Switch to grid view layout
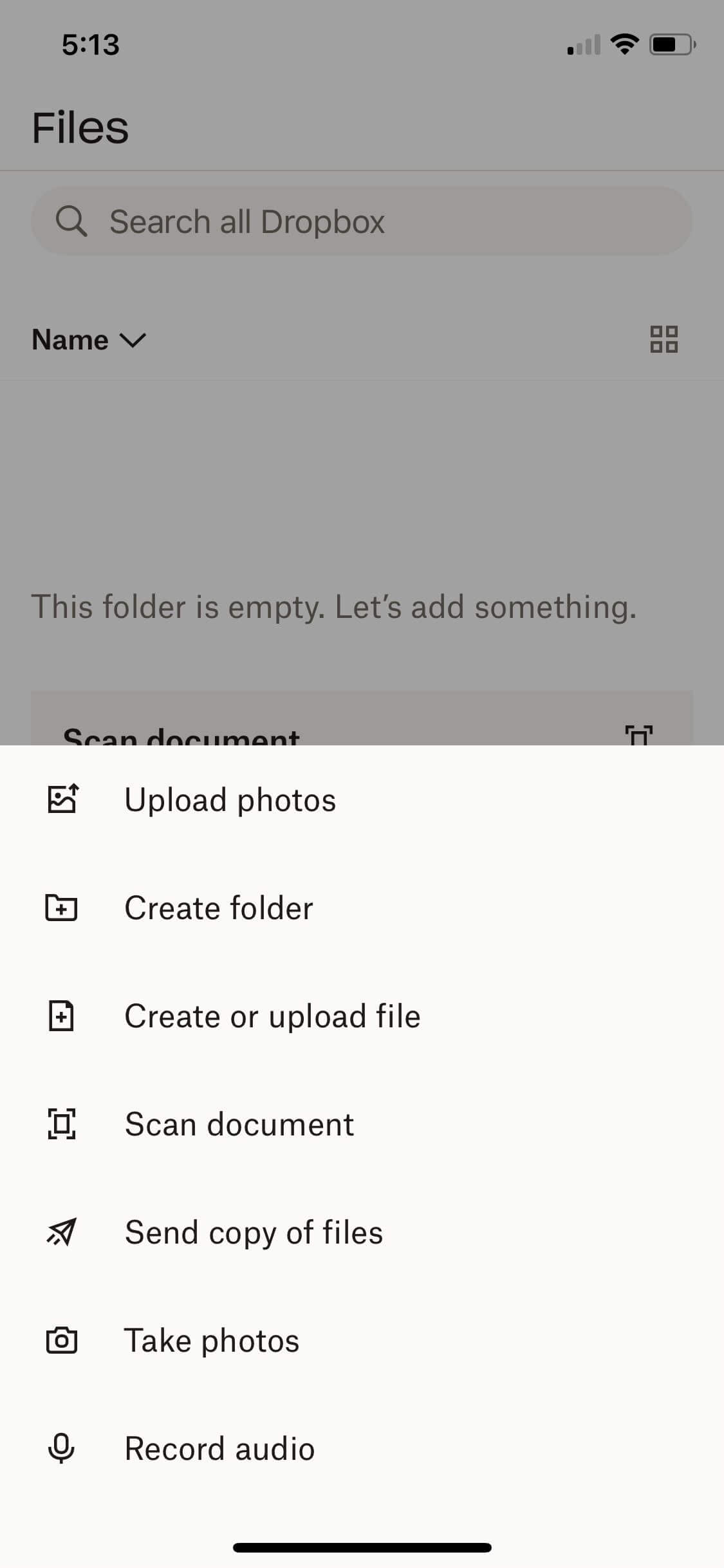Screen dimensions: 724x1568 664,339
